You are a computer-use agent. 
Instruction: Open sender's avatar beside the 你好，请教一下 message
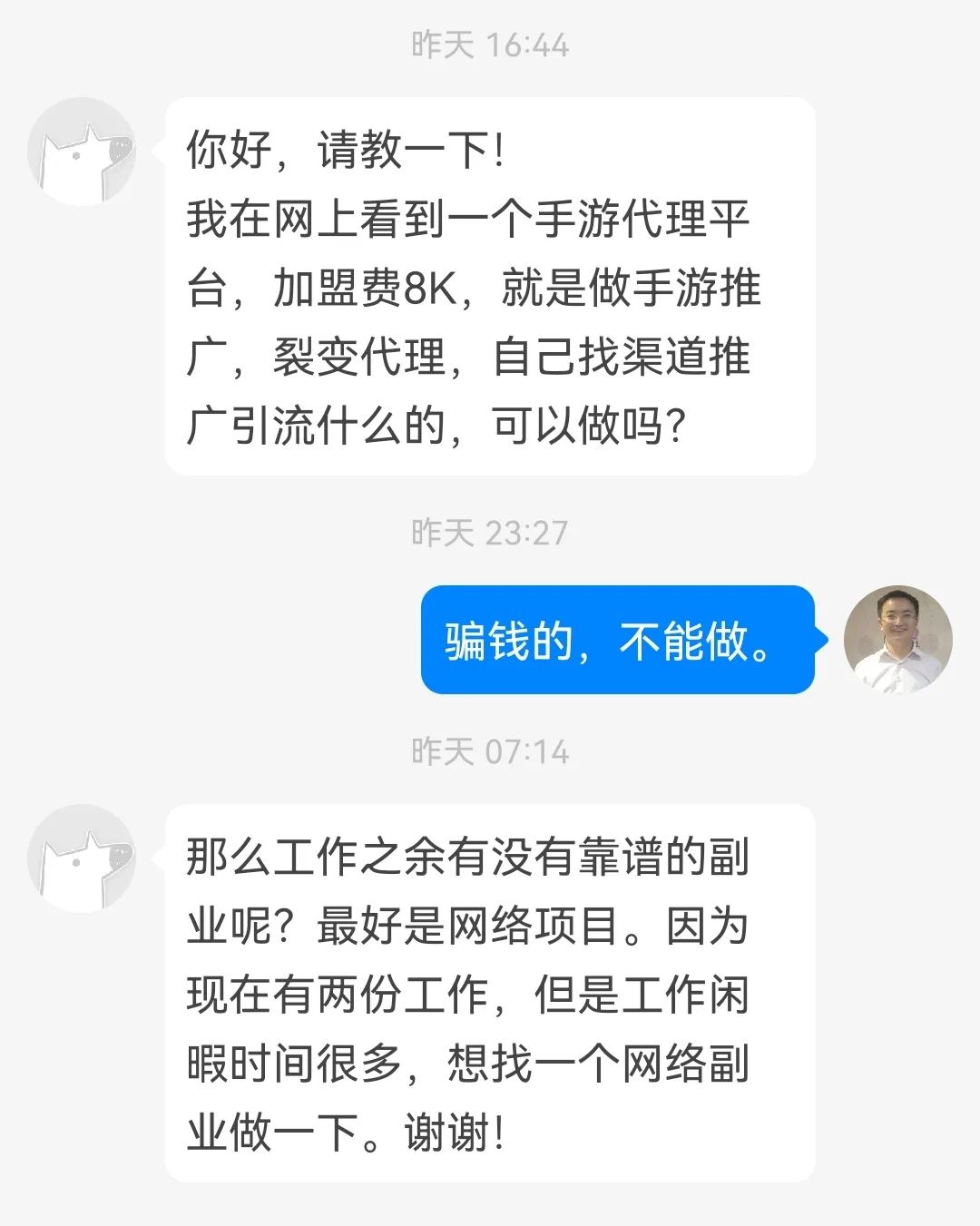click(x=82, y=152)
